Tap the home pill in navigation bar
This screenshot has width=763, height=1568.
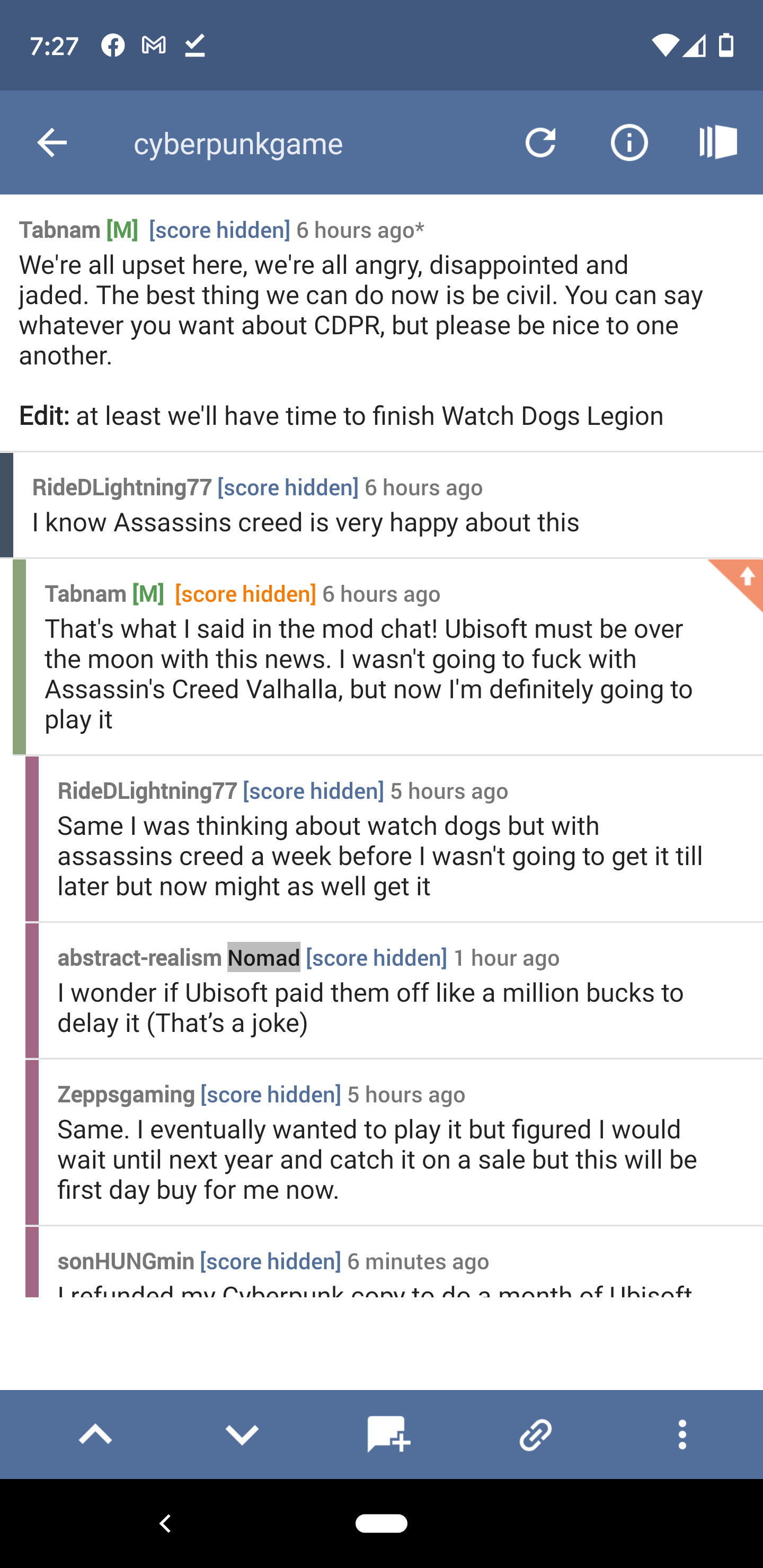coord(381,1524)
